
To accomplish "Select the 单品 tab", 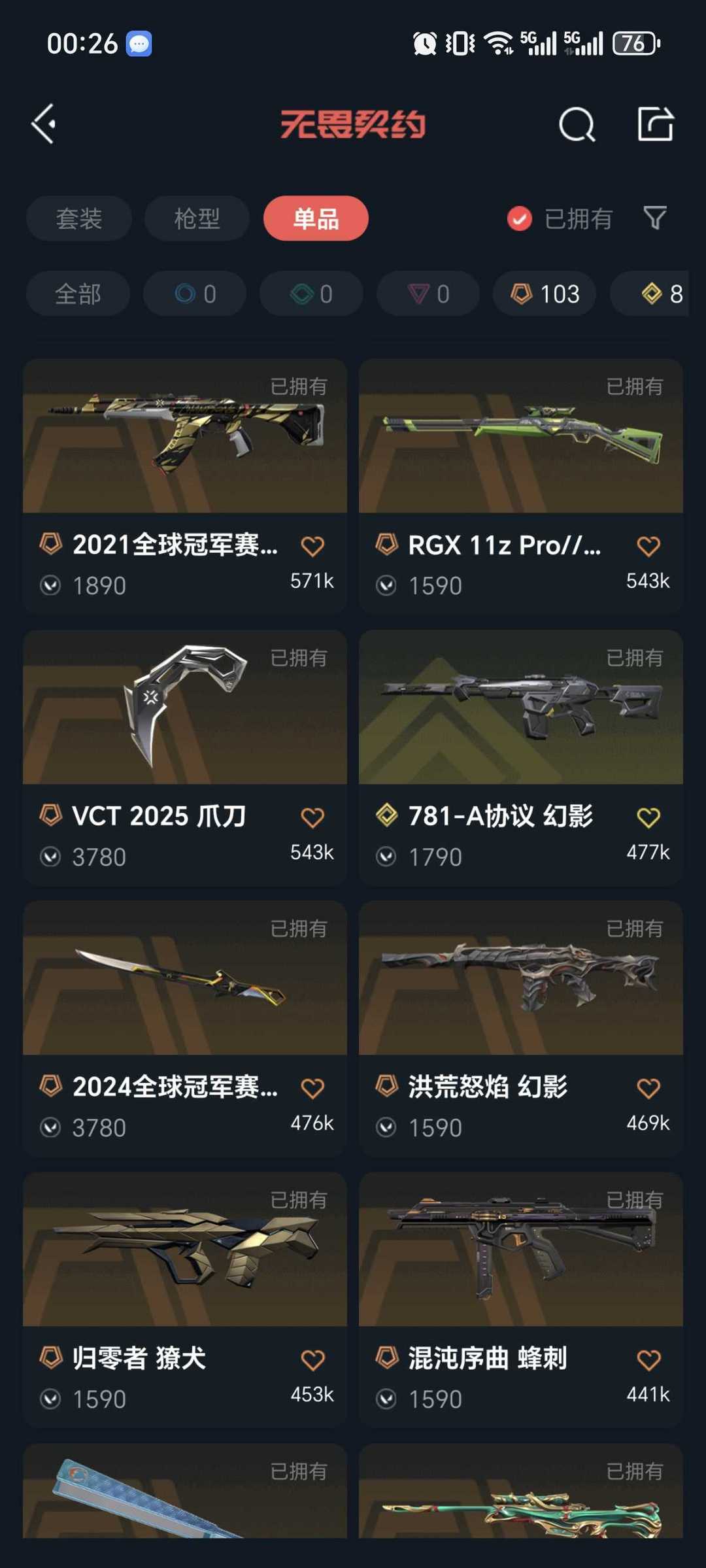I will coord(316,218).
